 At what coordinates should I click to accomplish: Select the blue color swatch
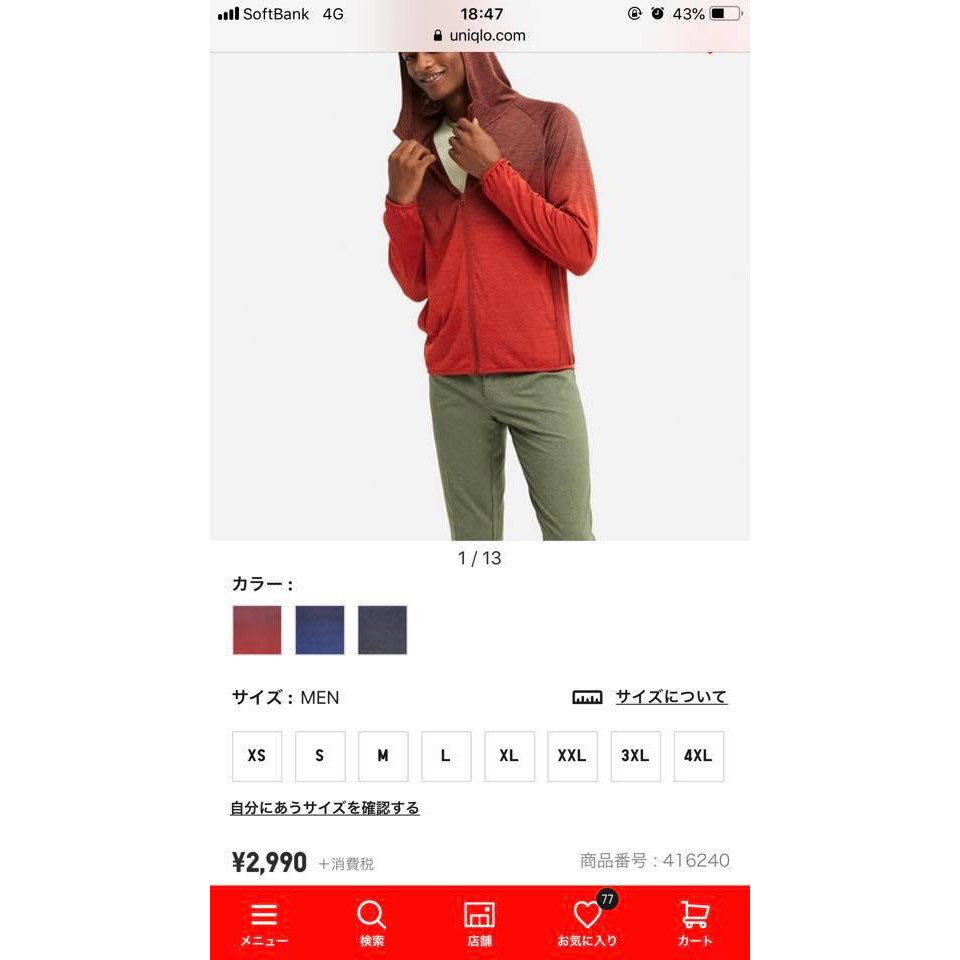tap(320, 630)
